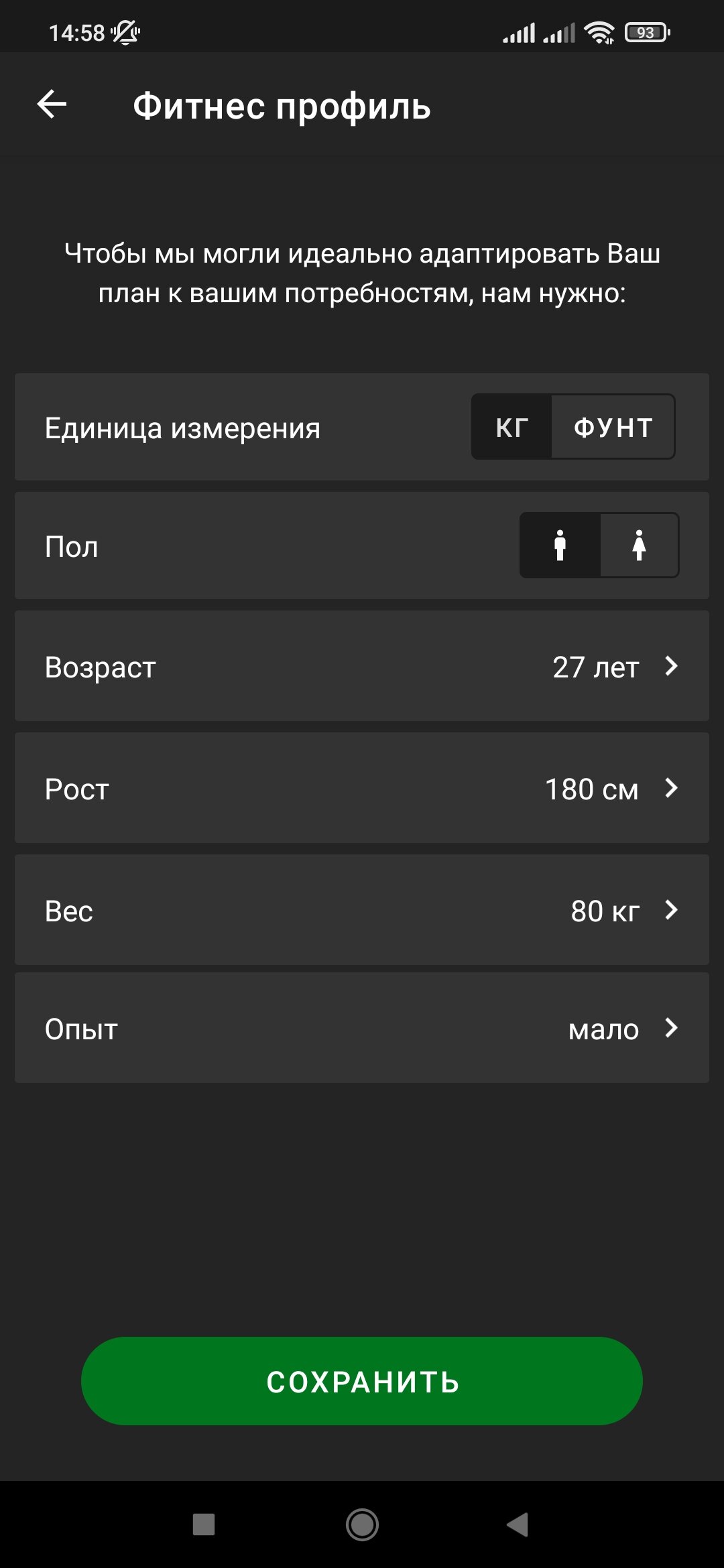724x1568 pixels.
Task: Switch measurement unit to ФУНТ
Action: (x=613, y=427)
